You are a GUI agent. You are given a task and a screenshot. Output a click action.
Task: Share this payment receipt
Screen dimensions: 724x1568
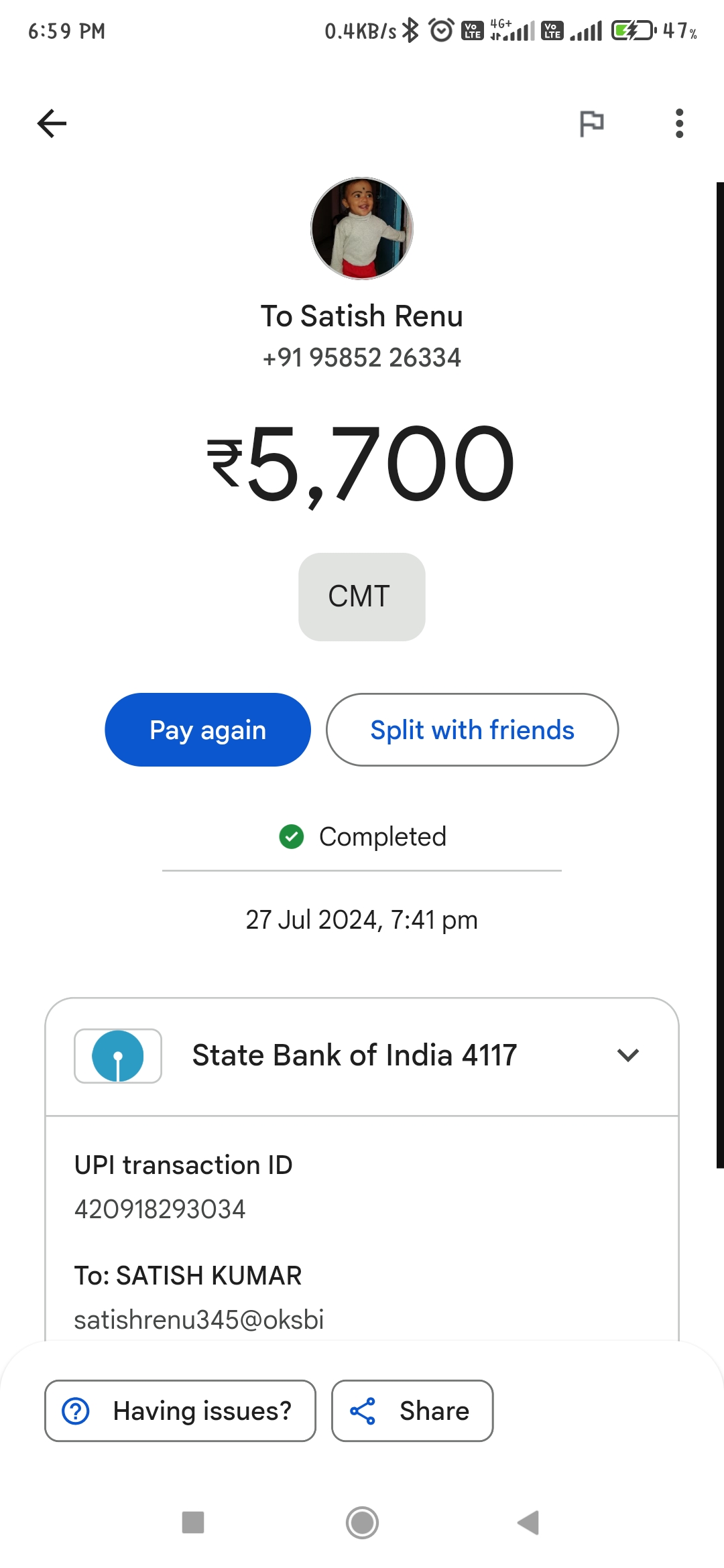pyautogui.click(x=412, y=1411)
